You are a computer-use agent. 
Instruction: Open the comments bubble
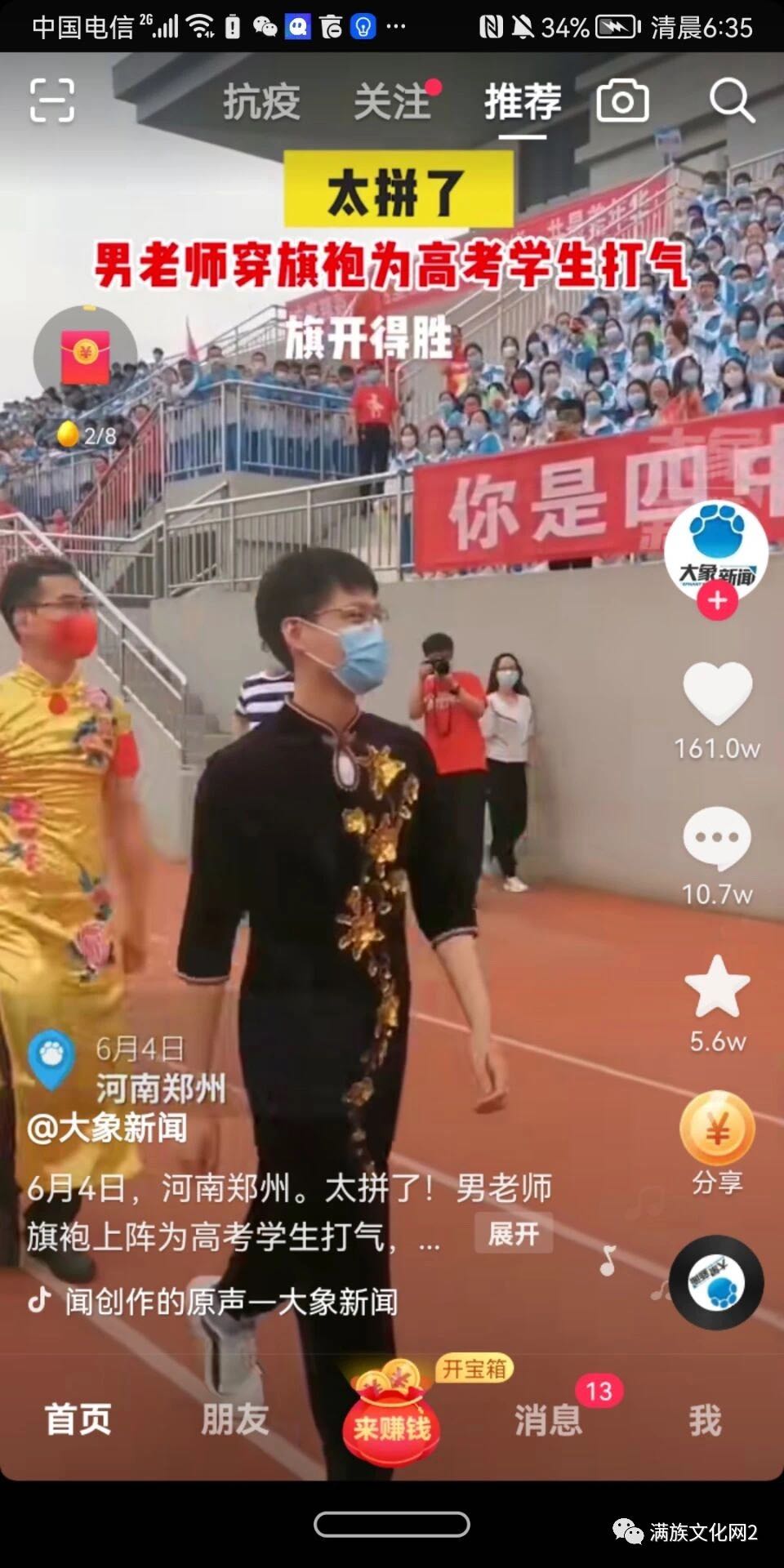[717, 839]
